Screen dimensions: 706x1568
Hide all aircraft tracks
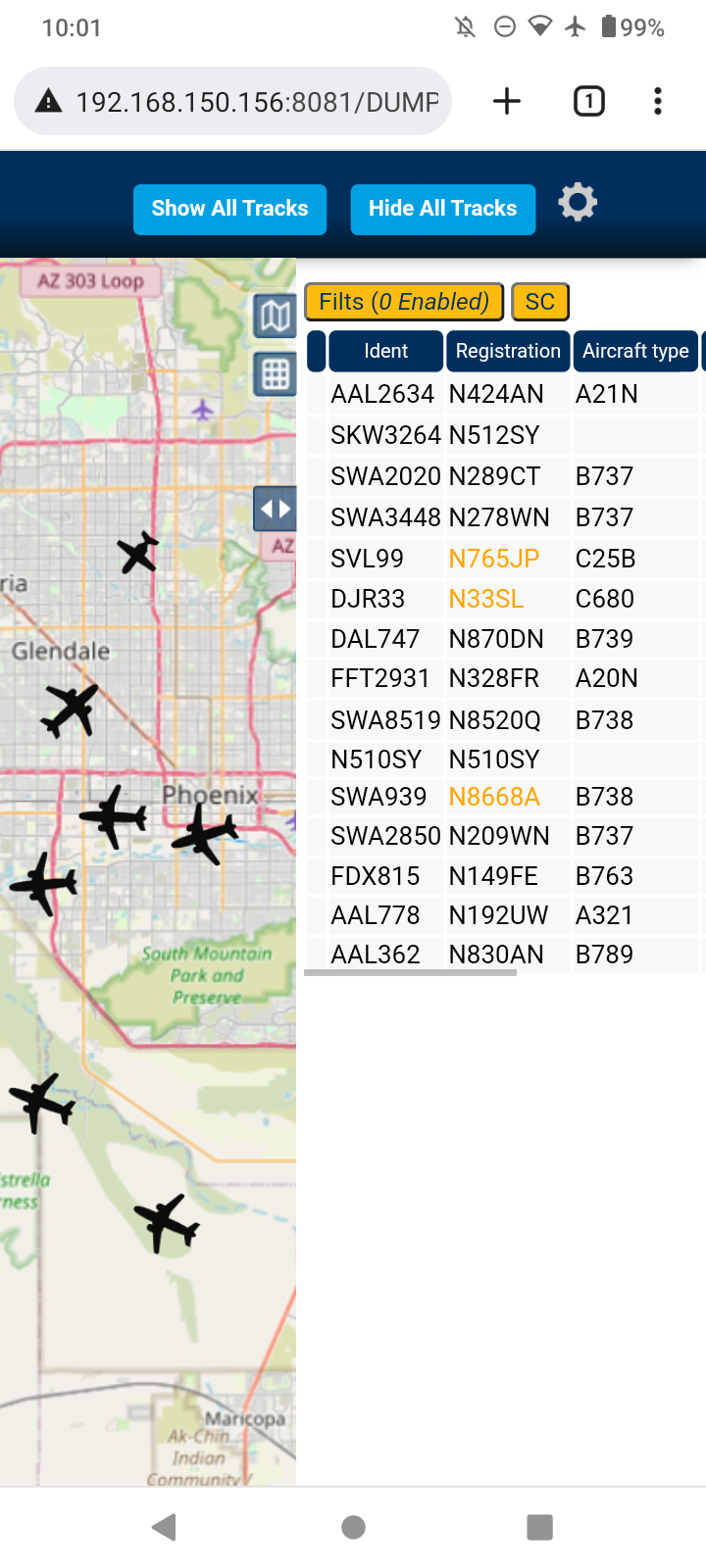click(x=443, y=209)
